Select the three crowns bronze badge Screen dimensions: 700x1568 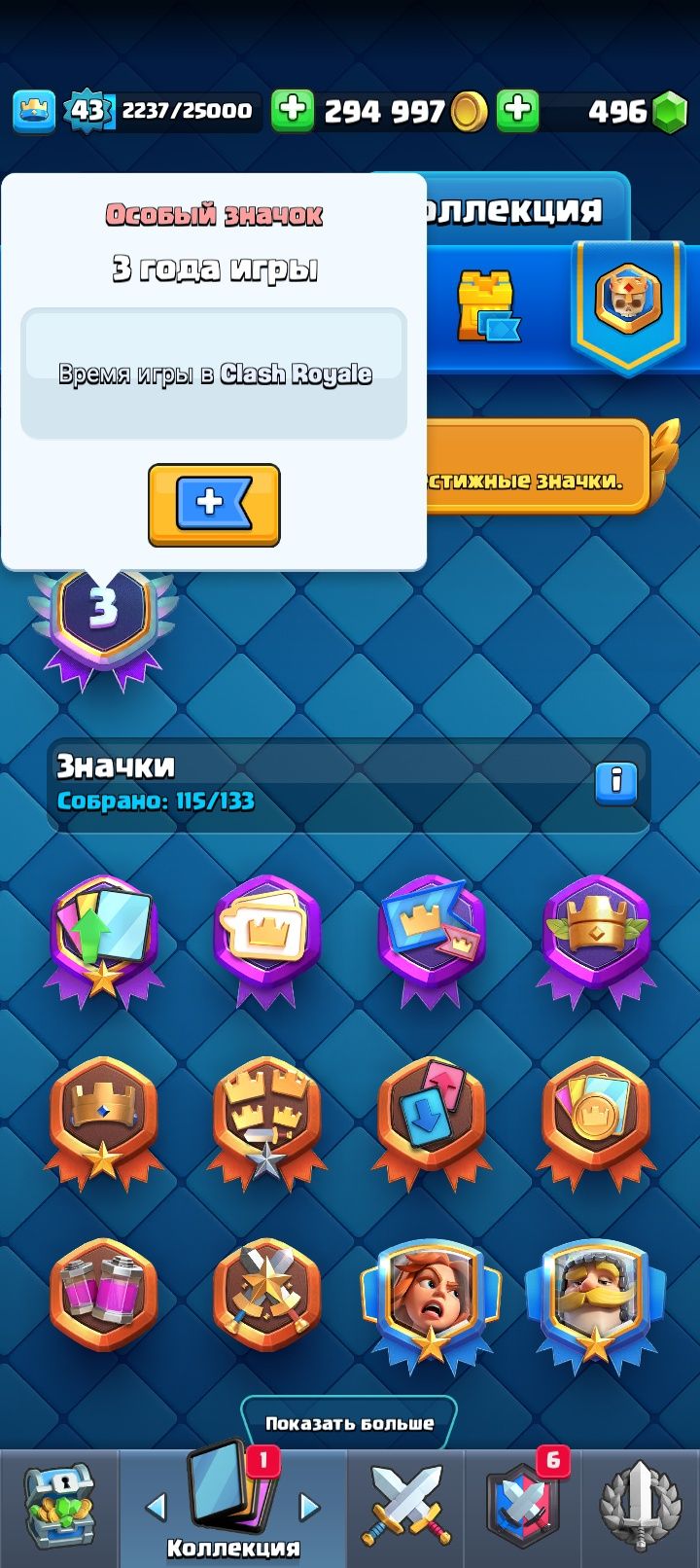coord(267,1123)
